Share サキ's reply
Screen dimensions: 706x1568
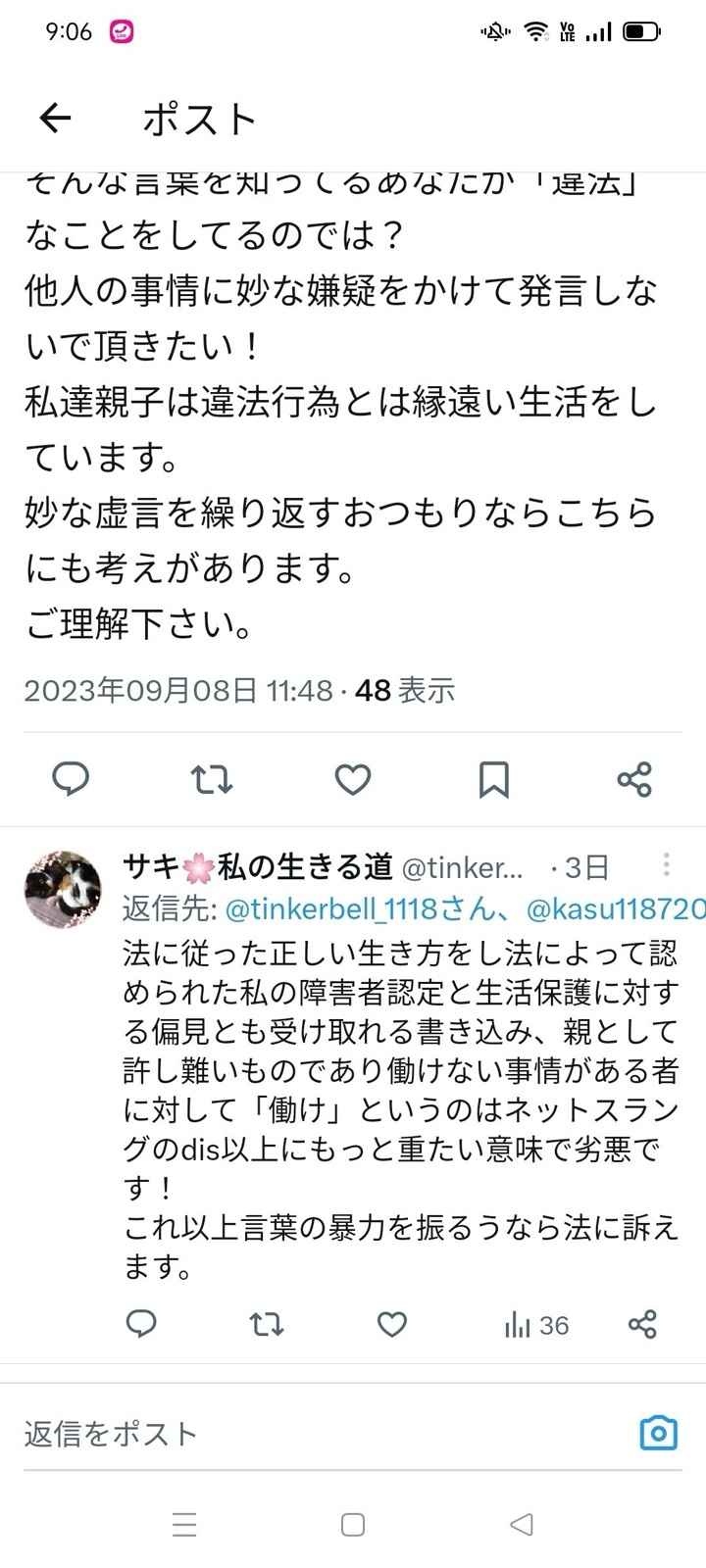click(642, 1325)
